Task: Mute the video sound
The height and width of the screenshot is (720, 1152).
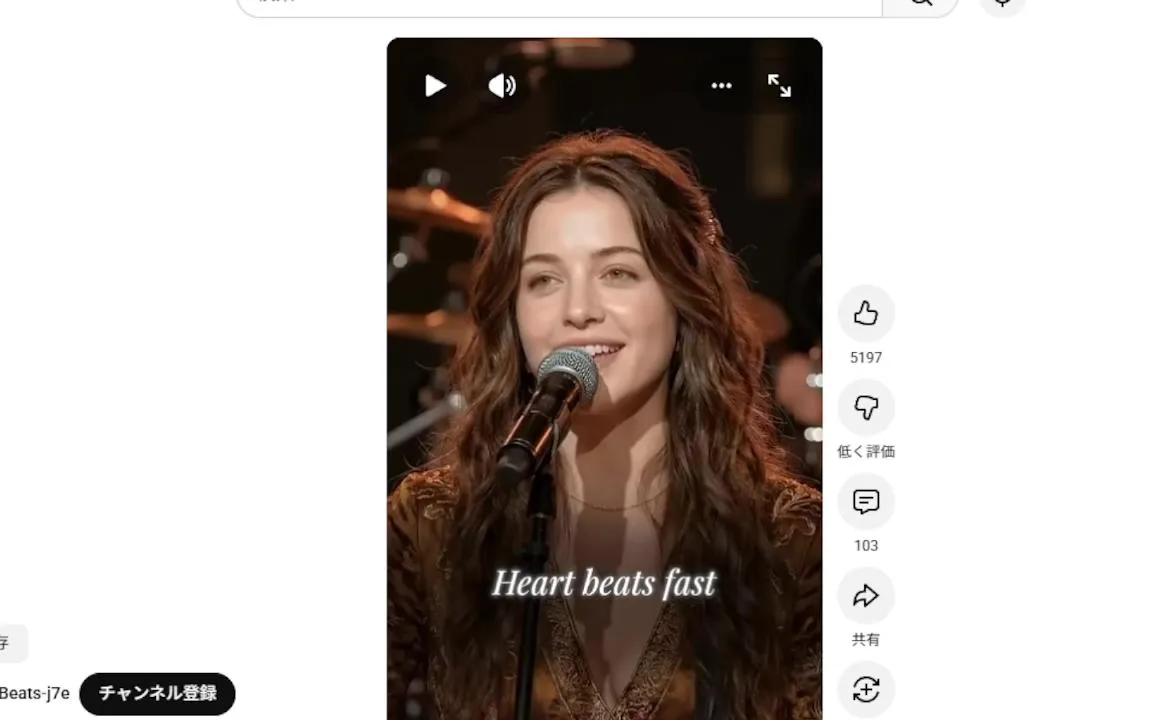Action: click(x=502, y=86)
